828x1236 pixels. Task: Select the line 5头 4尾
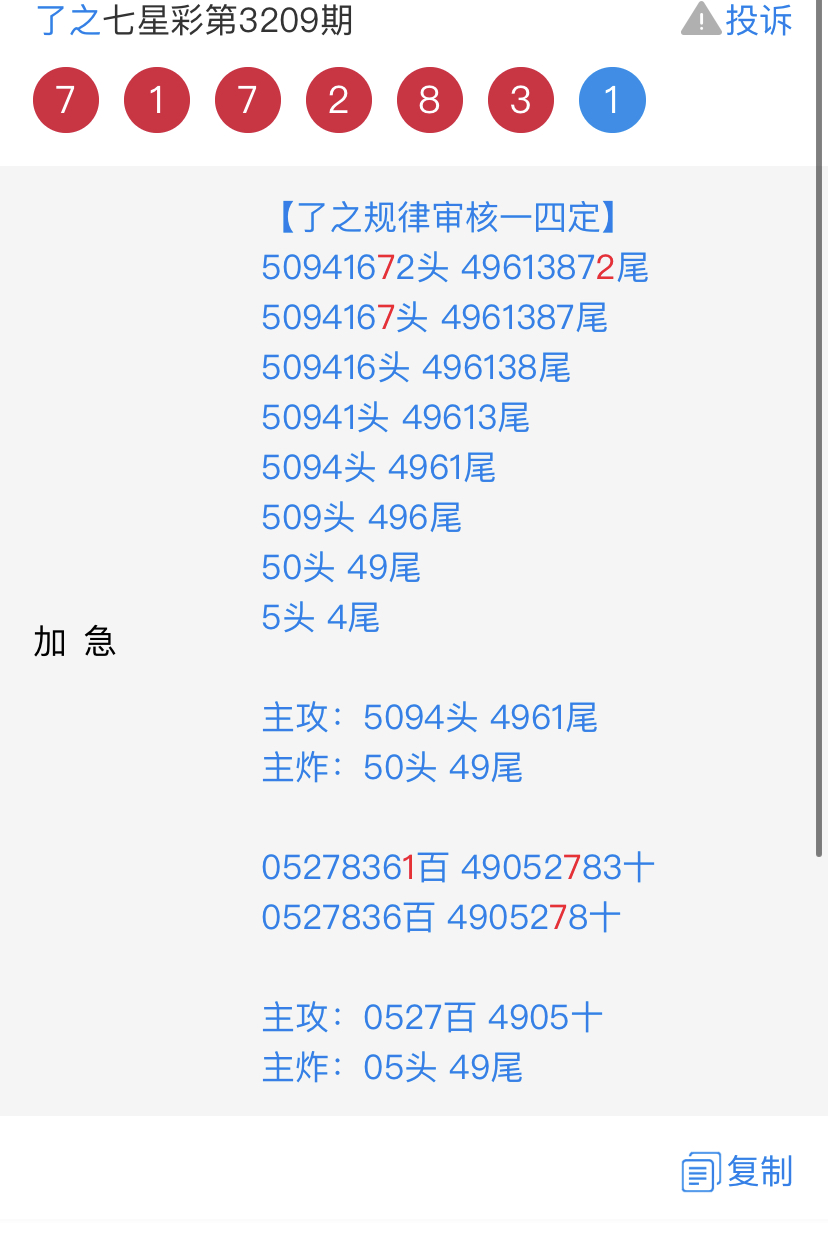pos(319,617)
